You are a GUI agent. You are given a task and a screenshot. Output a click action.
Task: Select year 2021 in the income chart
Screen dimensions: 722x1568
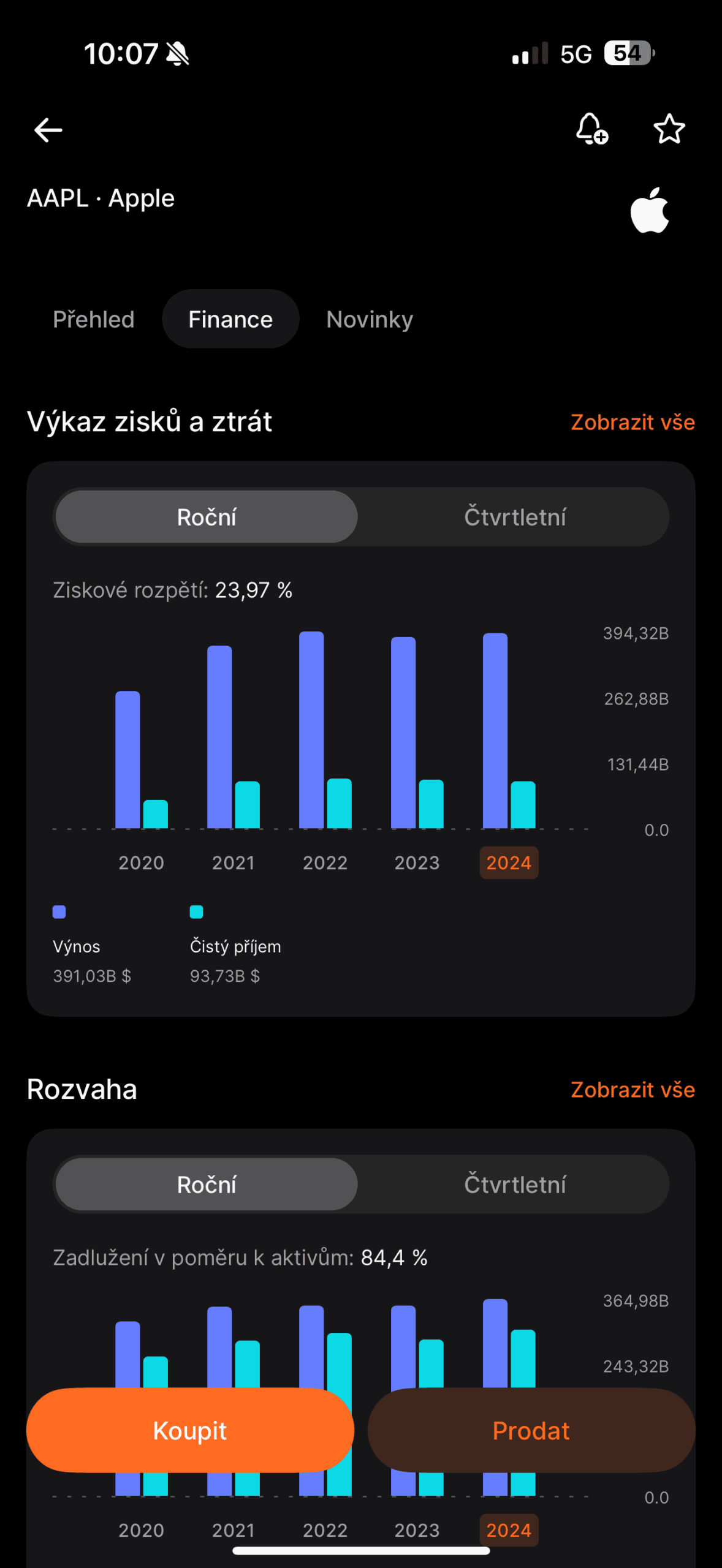(233, 862)
